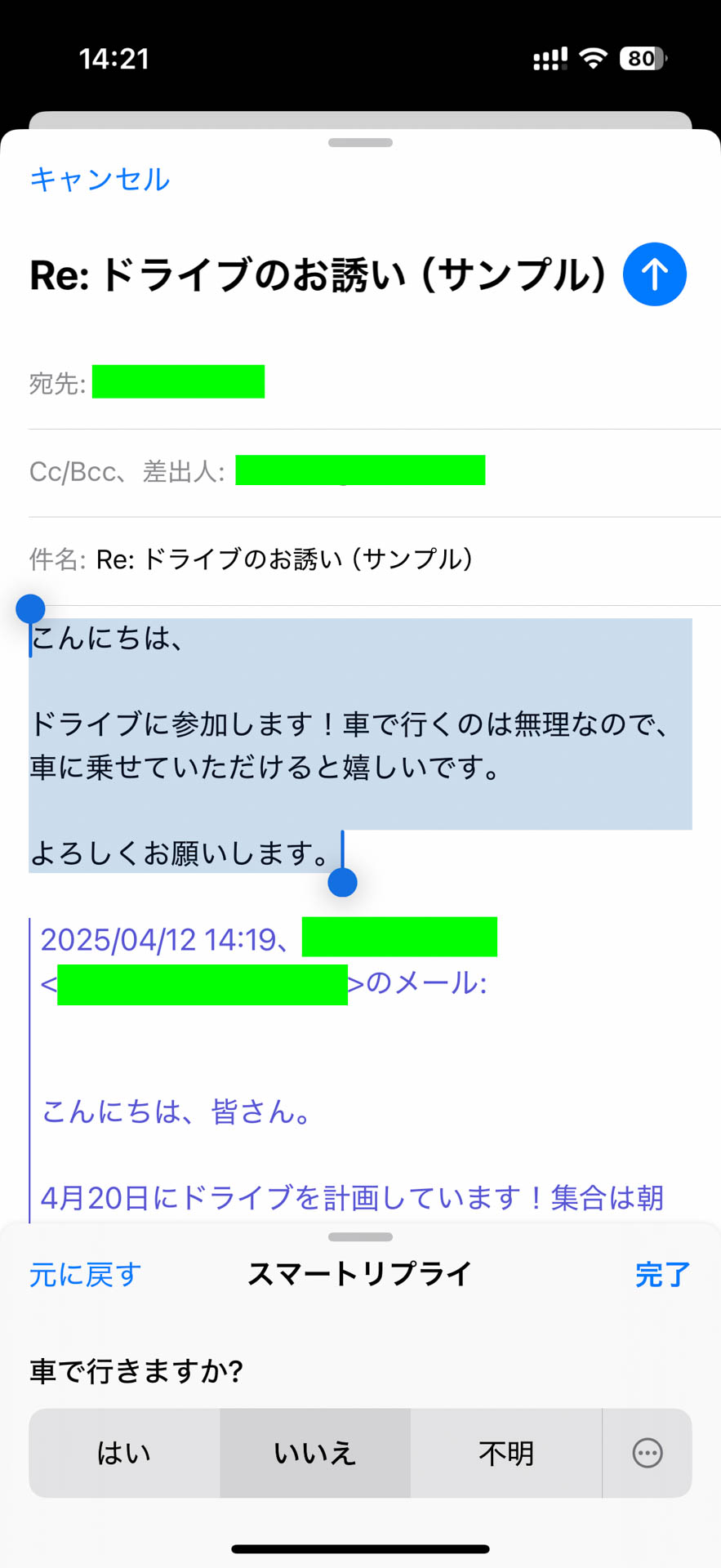The width and height of the screenshot is (721, 1568).
Task: Select いいえ smart reply answer
Action: (x=314, y=1454)
